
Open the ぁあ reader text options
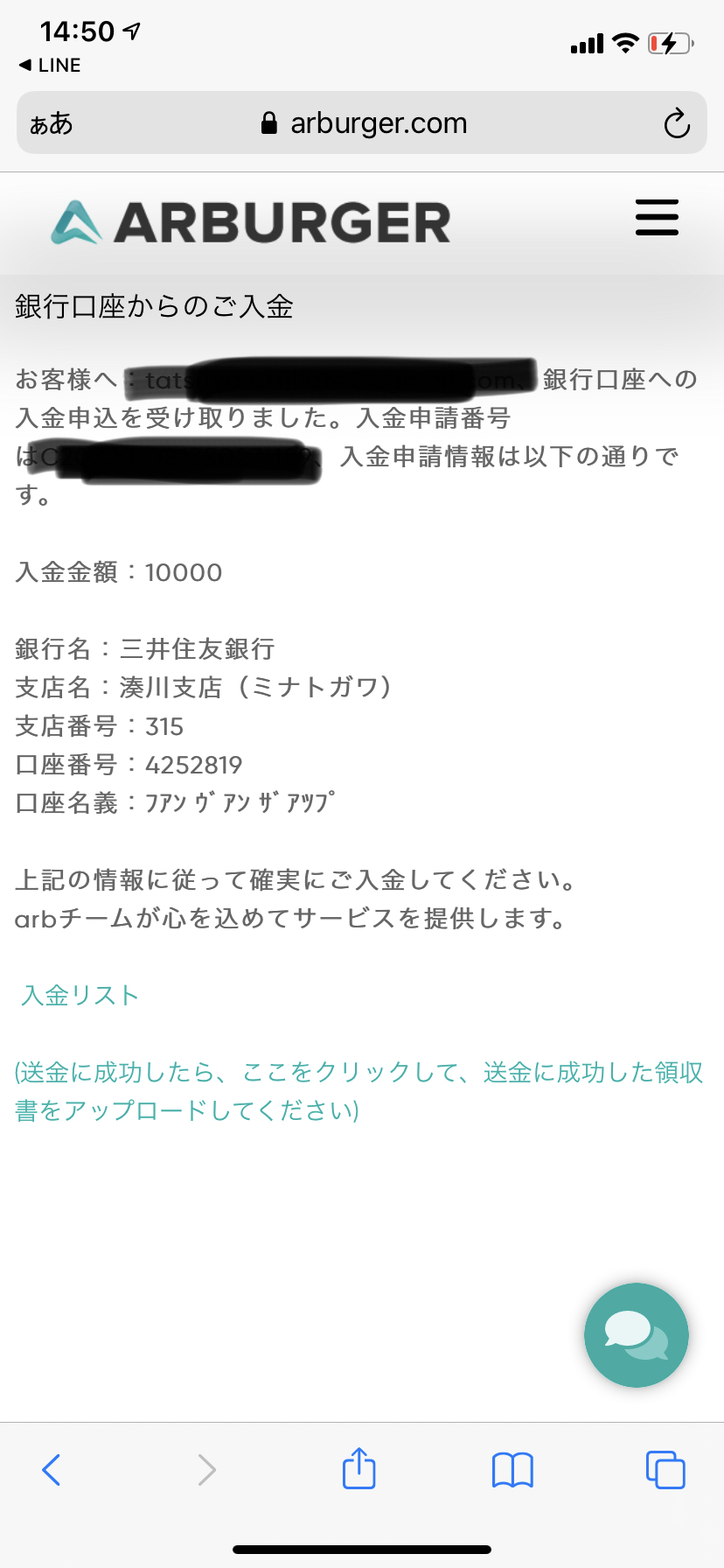[52, 123]
